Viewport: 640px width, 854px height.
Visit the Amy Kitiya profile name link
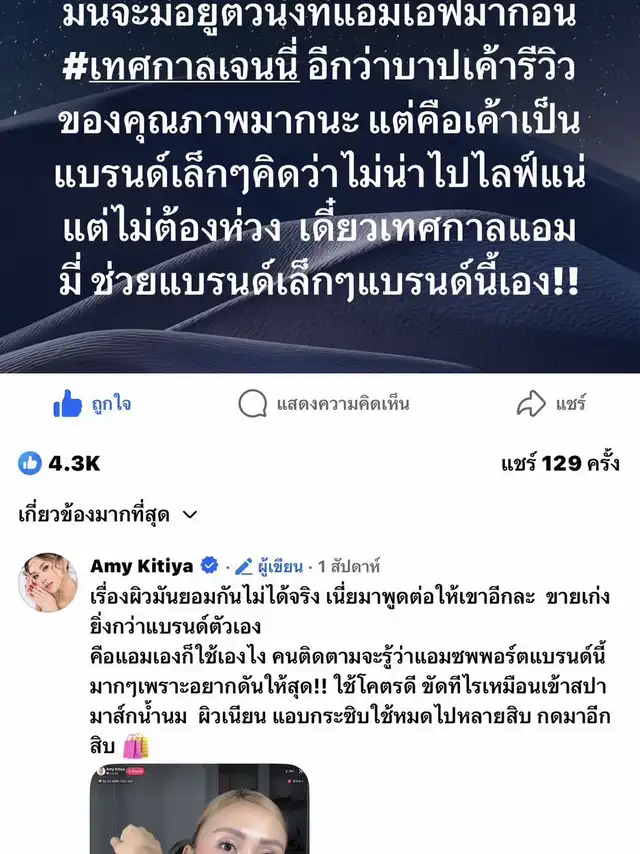(141, 566)
